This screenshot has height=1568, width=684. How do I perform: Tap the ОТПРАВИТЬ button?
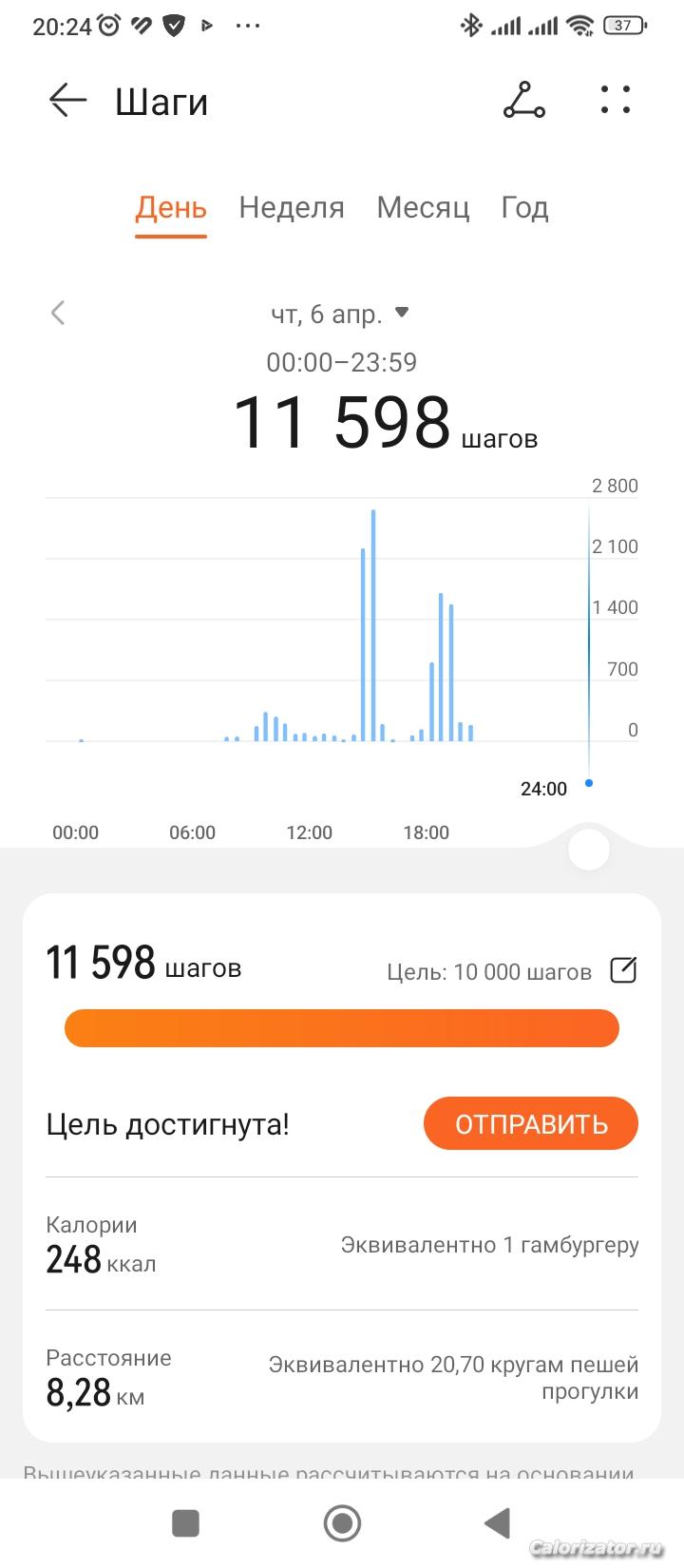click(530, 1124)
